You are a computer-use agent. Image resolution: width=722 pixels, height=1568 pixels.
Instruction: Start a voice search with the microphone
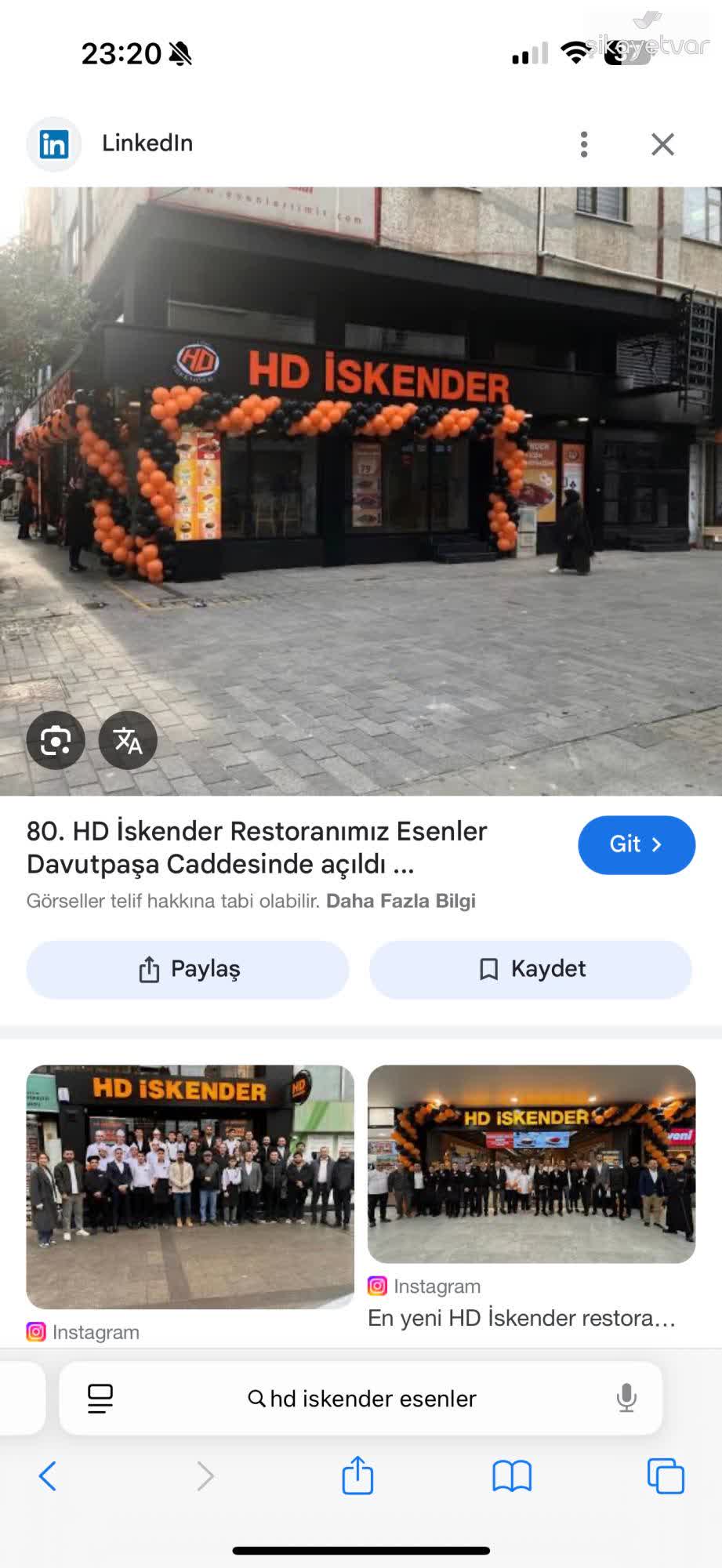pyautogui.click(x=623, y=1398)
